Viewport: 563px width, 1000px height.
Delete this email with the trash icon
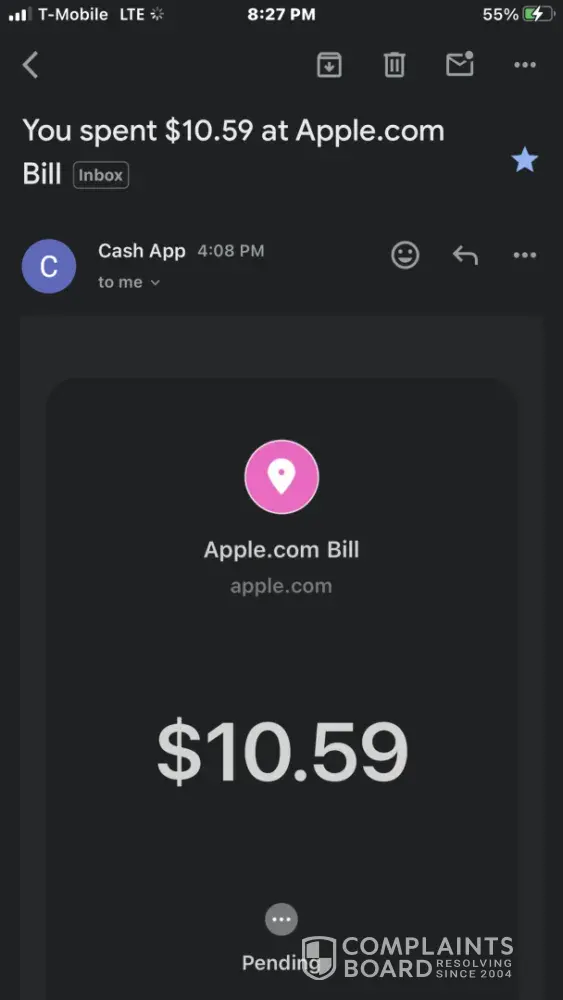(x=394, y=65)
